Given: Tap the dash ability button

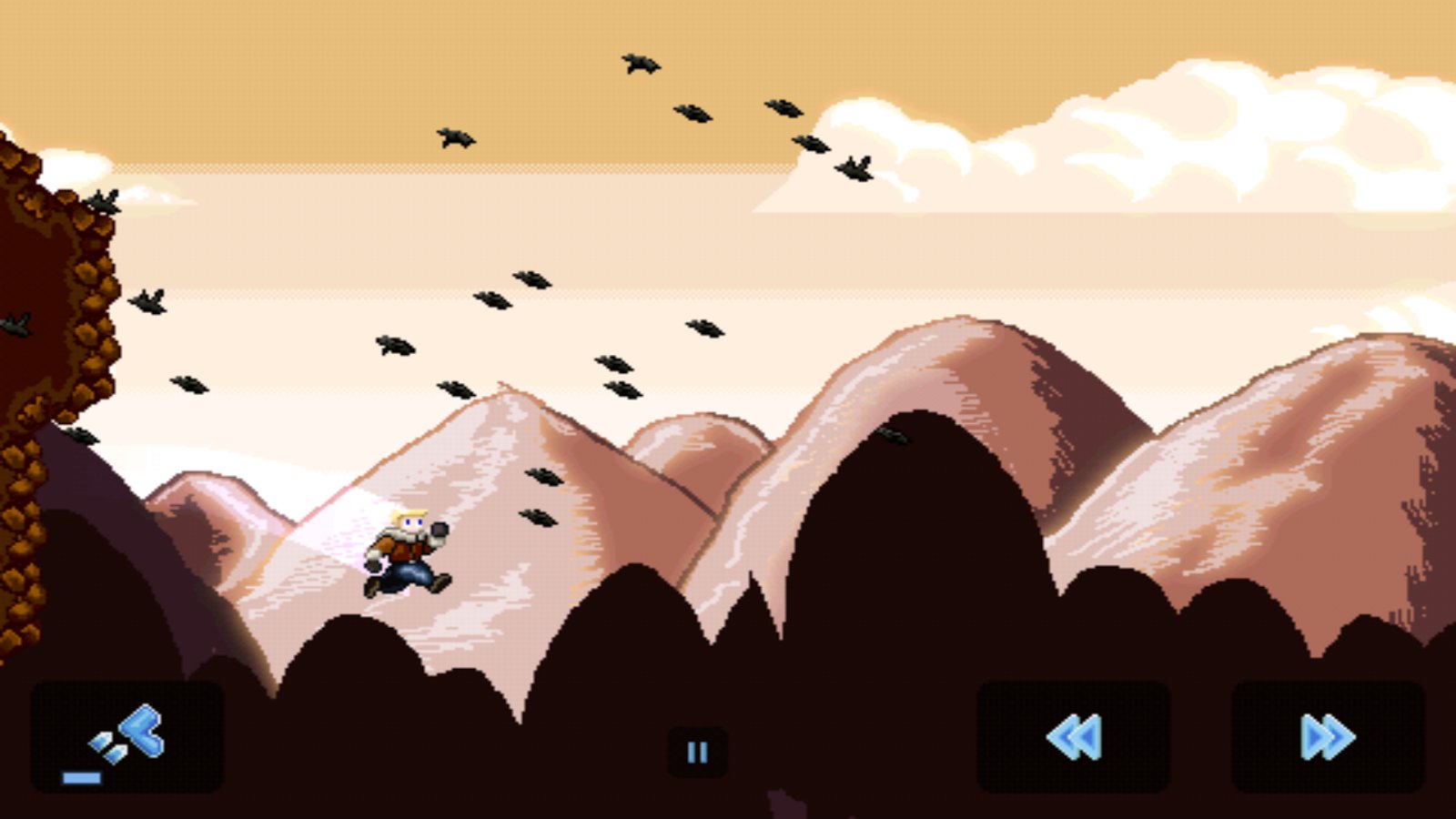Looking at the screenshot, I should tap(127, 736).
